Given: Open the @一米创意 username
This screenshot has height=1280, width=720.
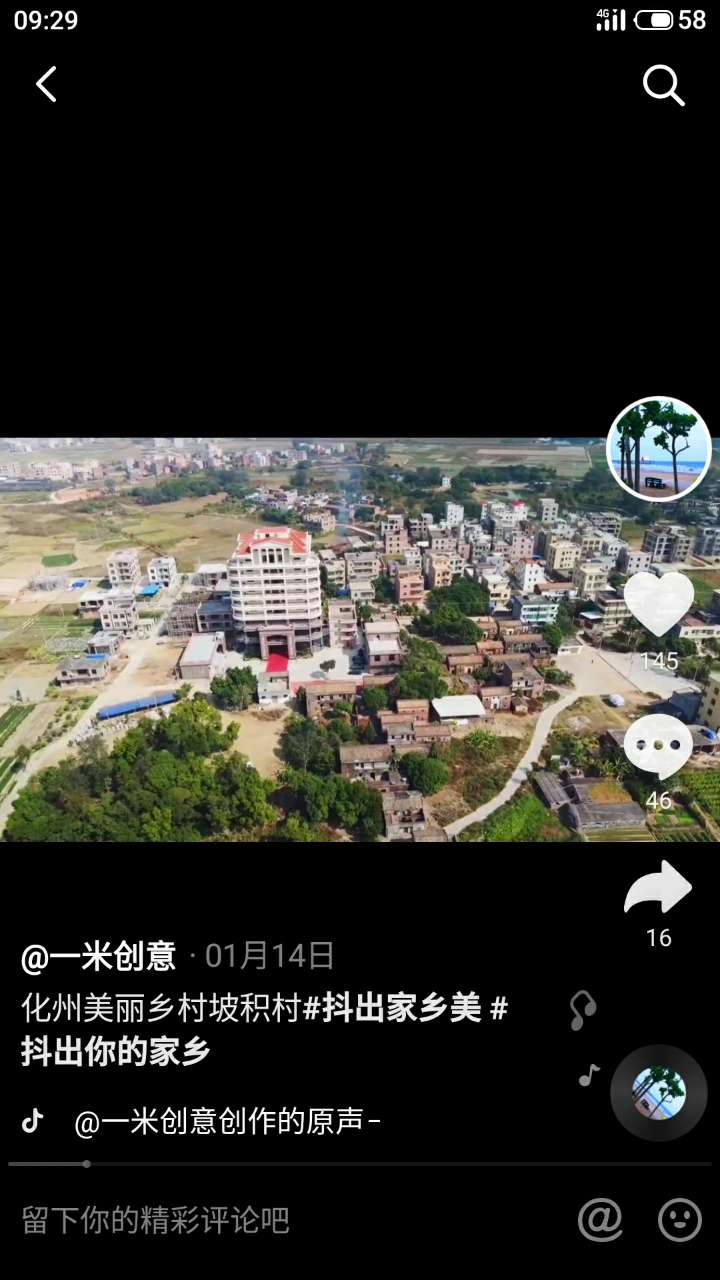Looking at the screenshot, I should pos(99,957).
